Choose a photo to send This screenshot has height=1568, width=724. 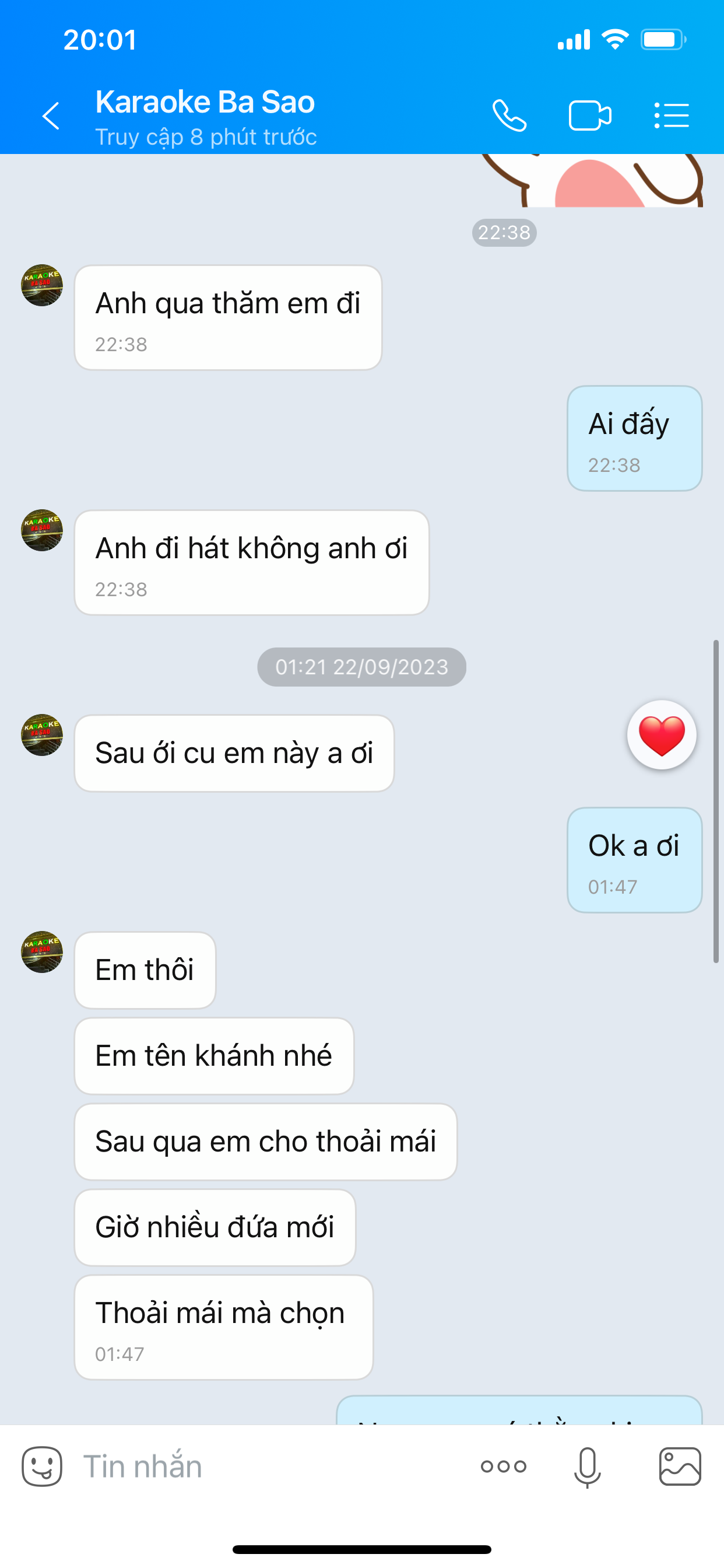pos(680,1466)
